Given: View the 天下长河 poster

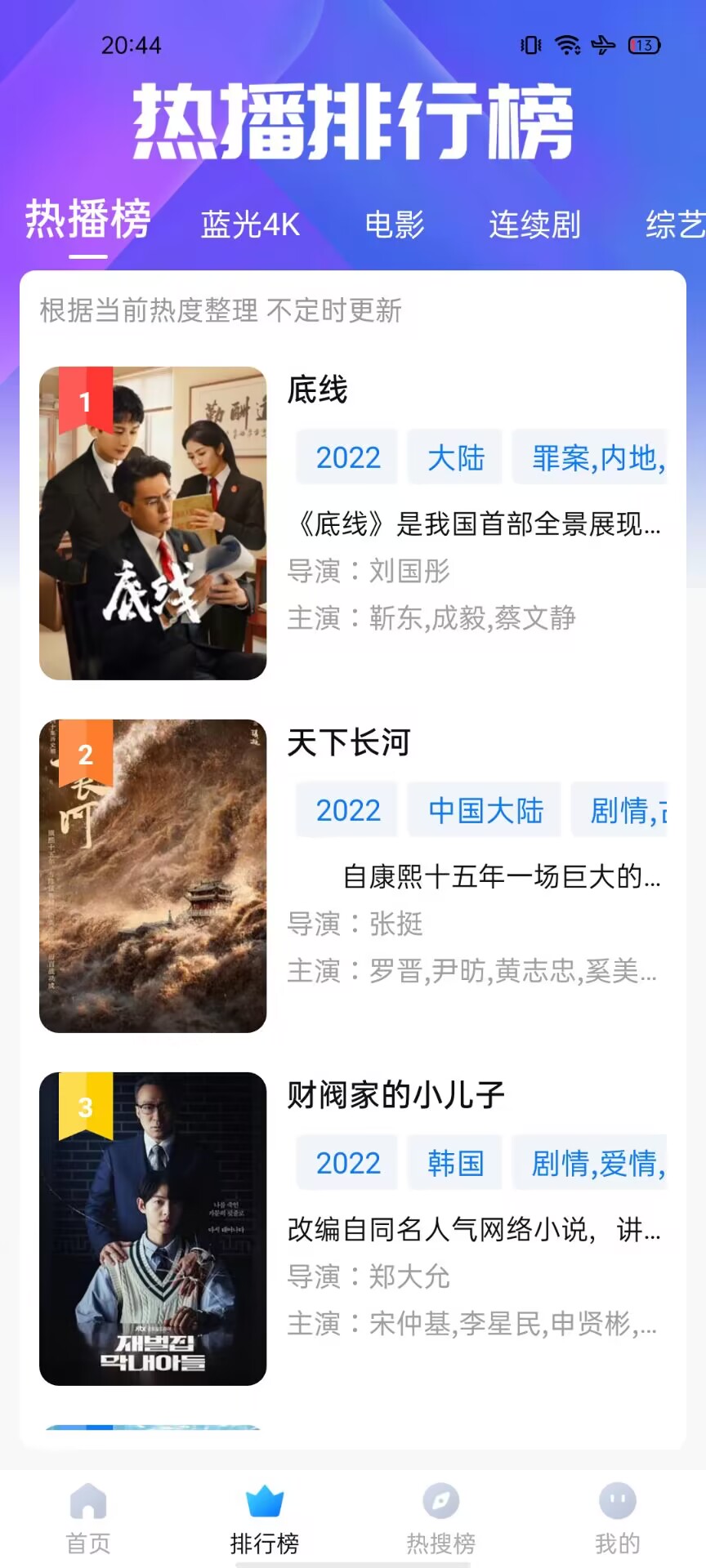Looking at the screenshot, I should pyautogui.click(x=153, y=875).
